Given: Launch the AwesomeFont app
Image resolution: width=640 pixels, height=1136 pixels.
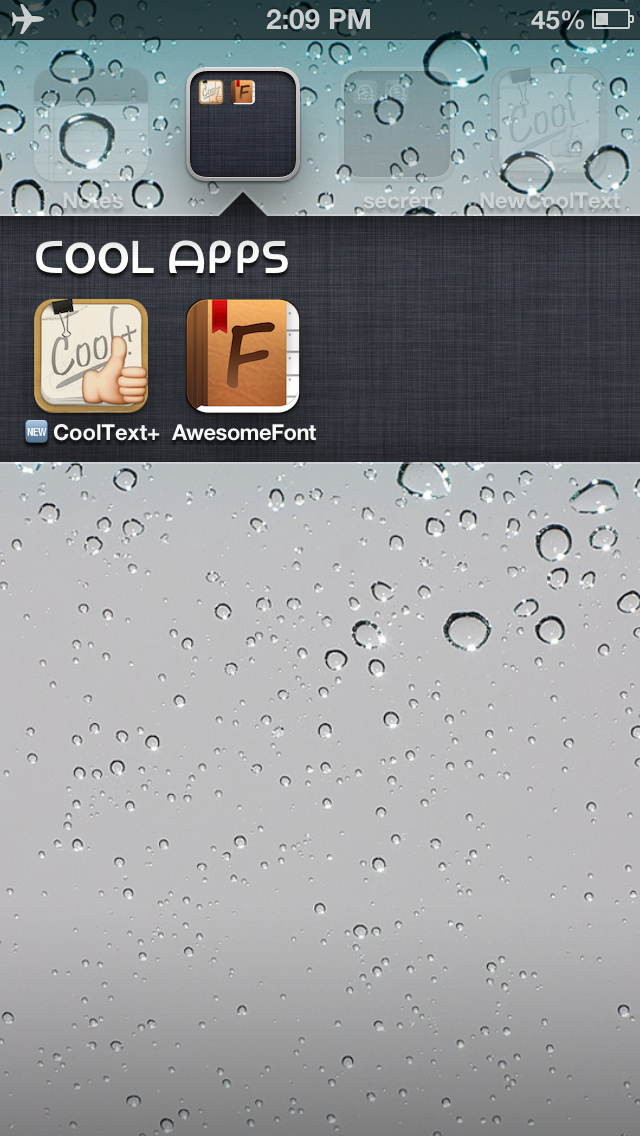Looking at the screenshot, I should coord(243,356).
